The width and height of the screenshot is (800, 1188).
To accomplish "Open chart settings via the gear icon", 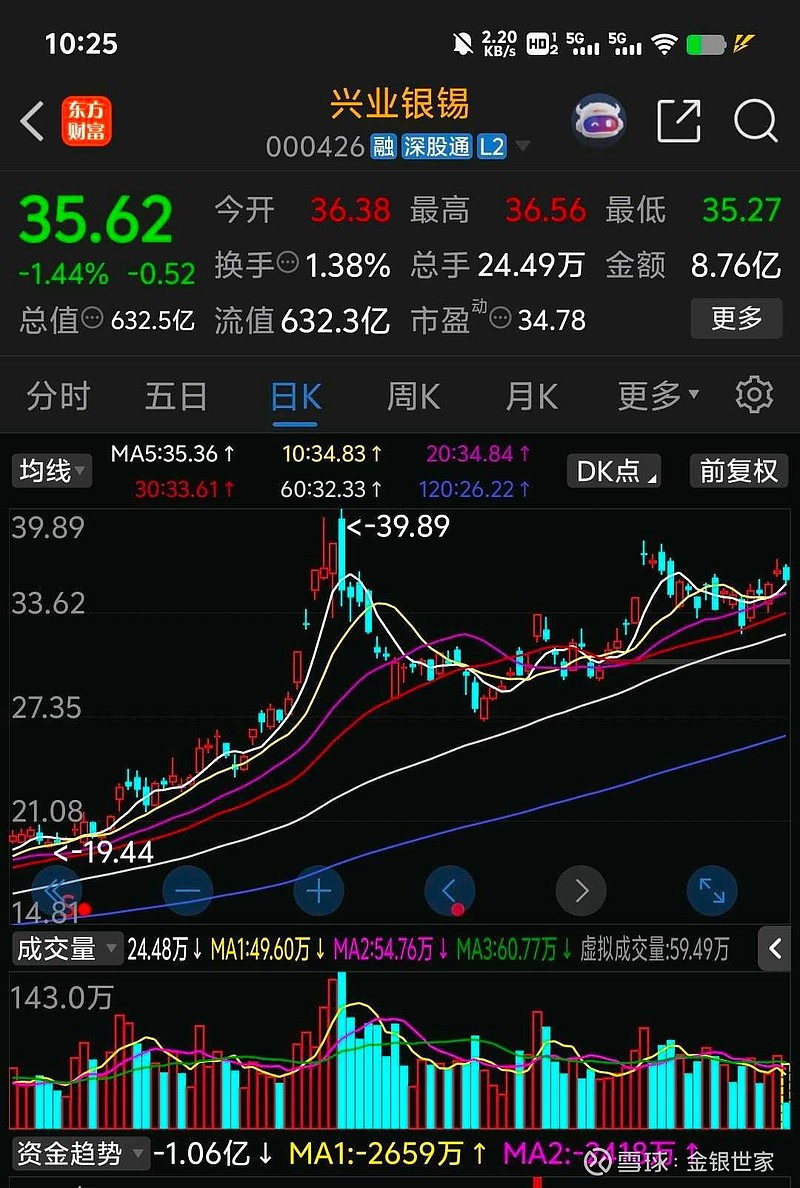I will (x=754, y=396).
